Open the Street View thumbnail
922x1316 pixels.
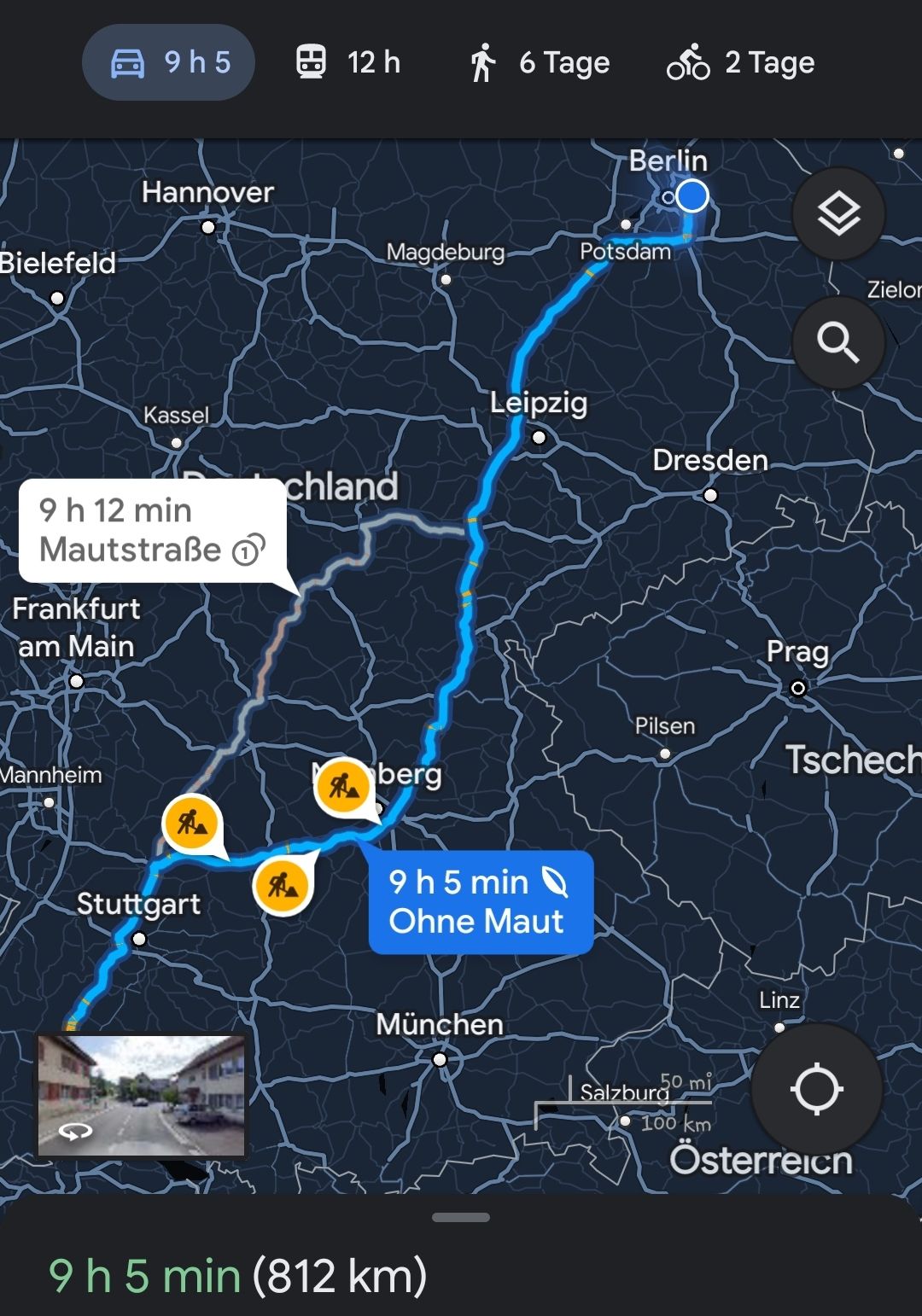(142, 1096)
